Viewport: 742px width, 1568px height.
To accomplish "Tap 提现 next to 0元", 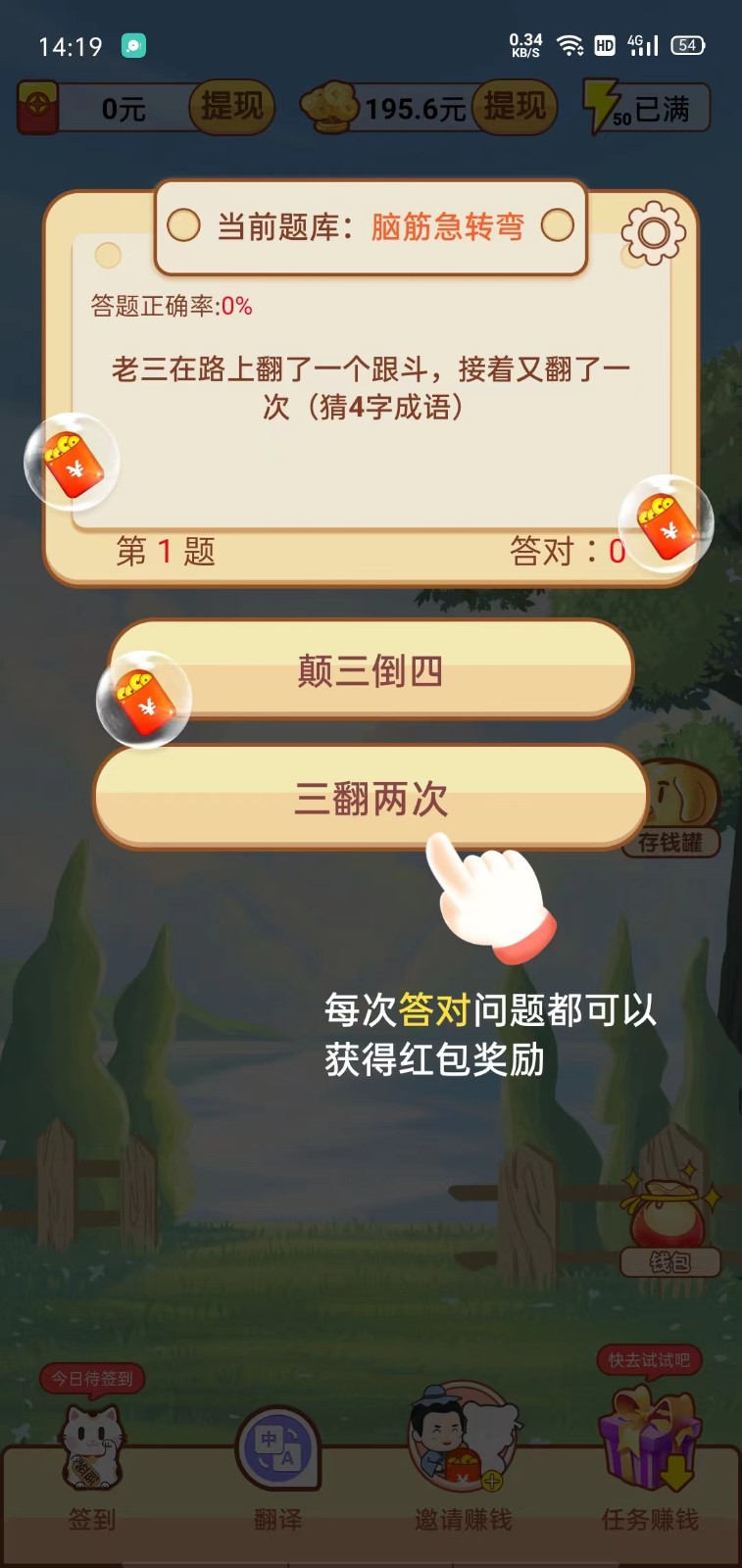I will coord(231,106).
